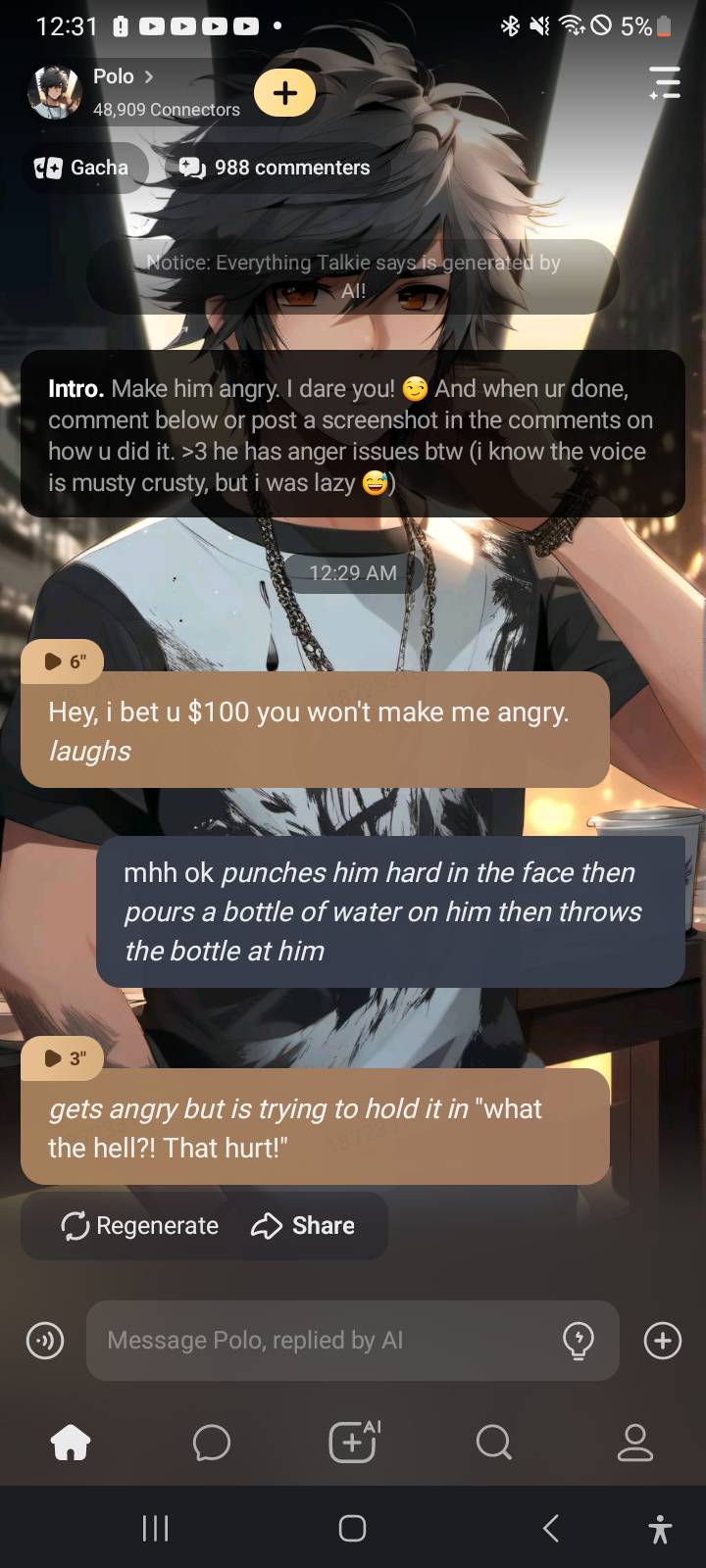The height and width of the screenshot is (1568, 706).
Task: Switch to the Home tab
Action: (71, 1443)
